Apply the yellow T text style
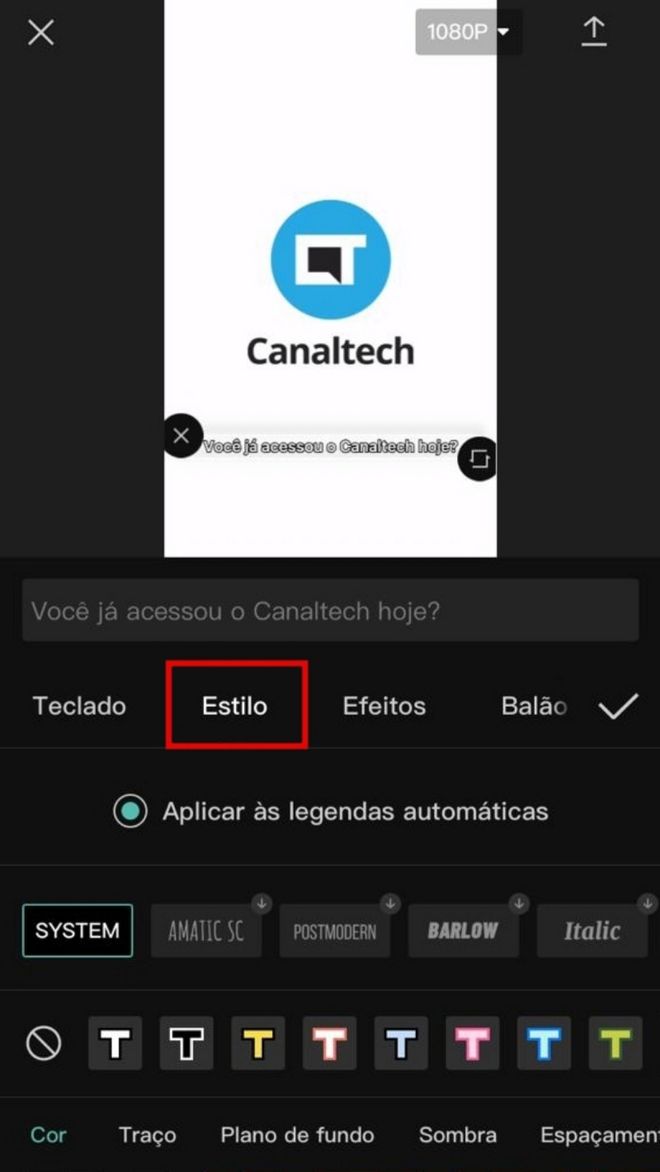The width and height of the screenshot is (660, 1172). point(258,1043)
